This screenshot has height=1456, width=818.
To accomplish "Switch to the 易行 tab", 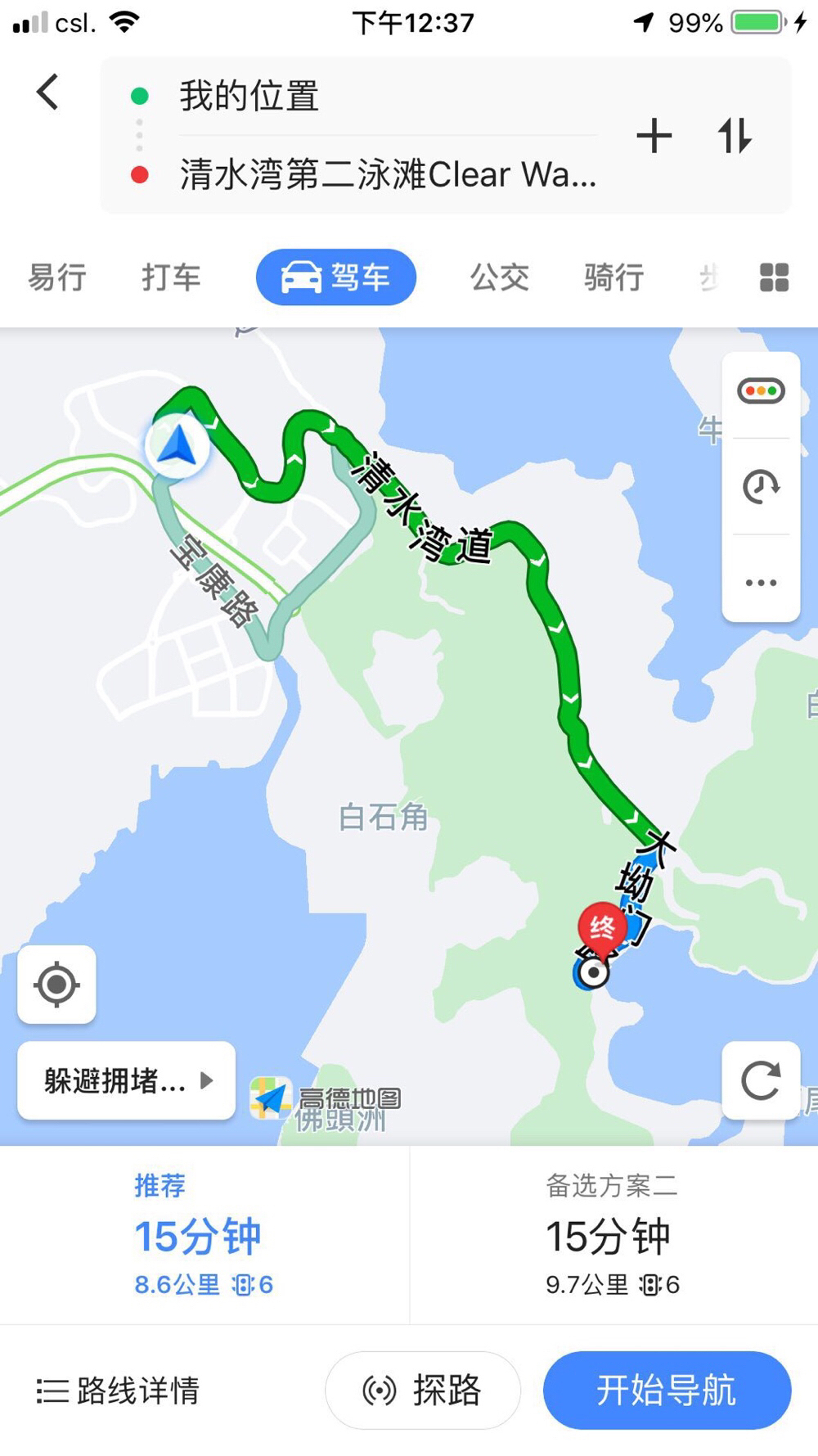I will (x=57, y=277).
